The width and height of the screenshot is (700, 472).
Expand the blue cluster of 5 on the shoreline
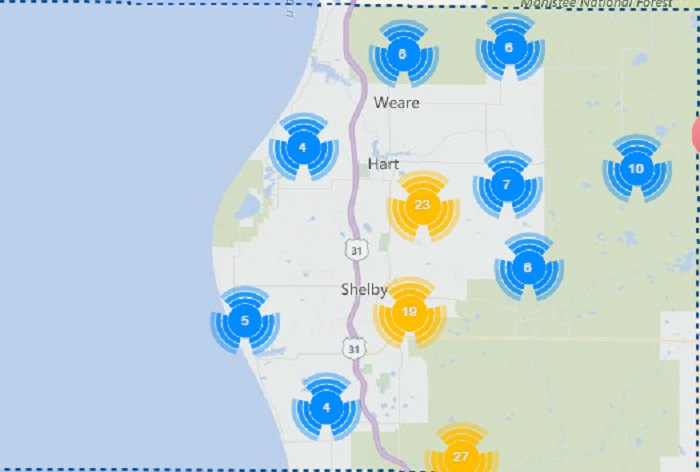(245, 321)
